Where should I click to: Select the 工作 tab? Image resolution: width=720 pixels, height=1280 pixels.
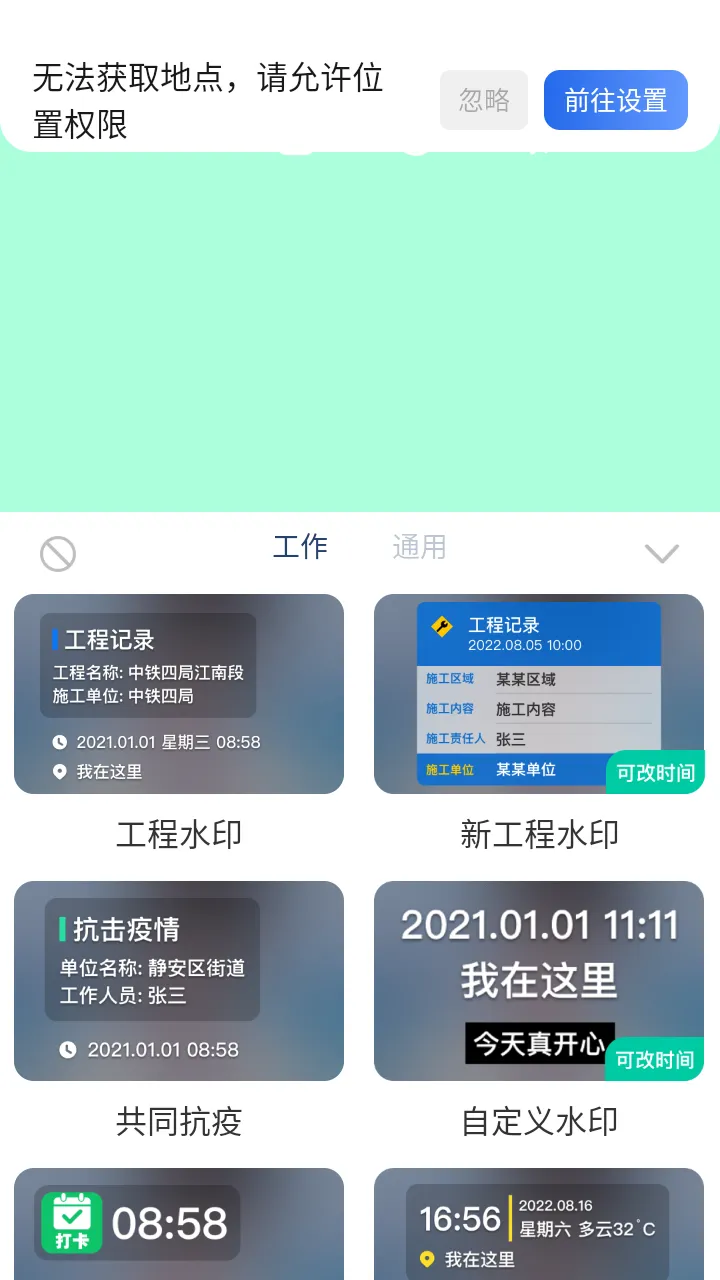click(301, 547)
